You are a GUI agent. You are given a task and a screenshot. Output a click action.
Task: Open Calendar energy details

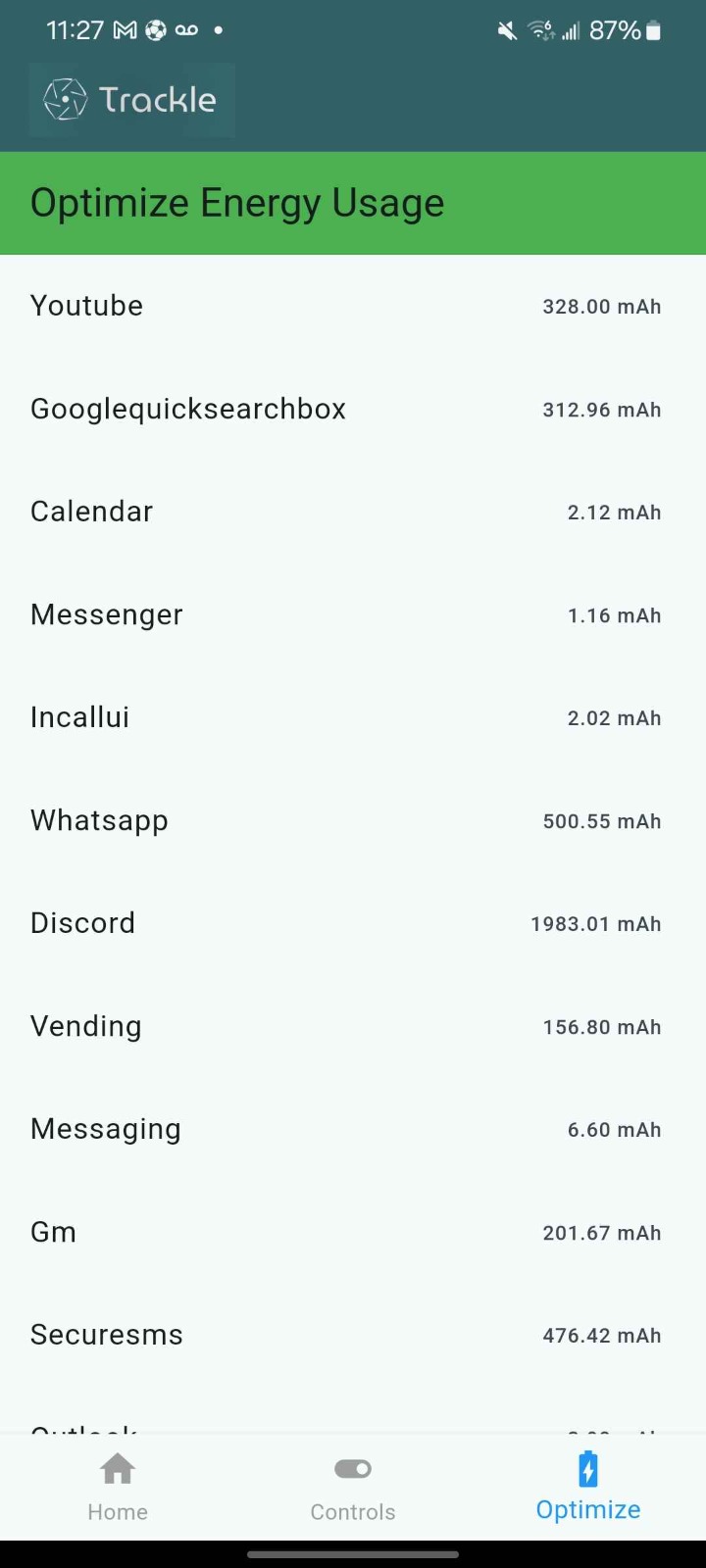[x=353, y=512]
